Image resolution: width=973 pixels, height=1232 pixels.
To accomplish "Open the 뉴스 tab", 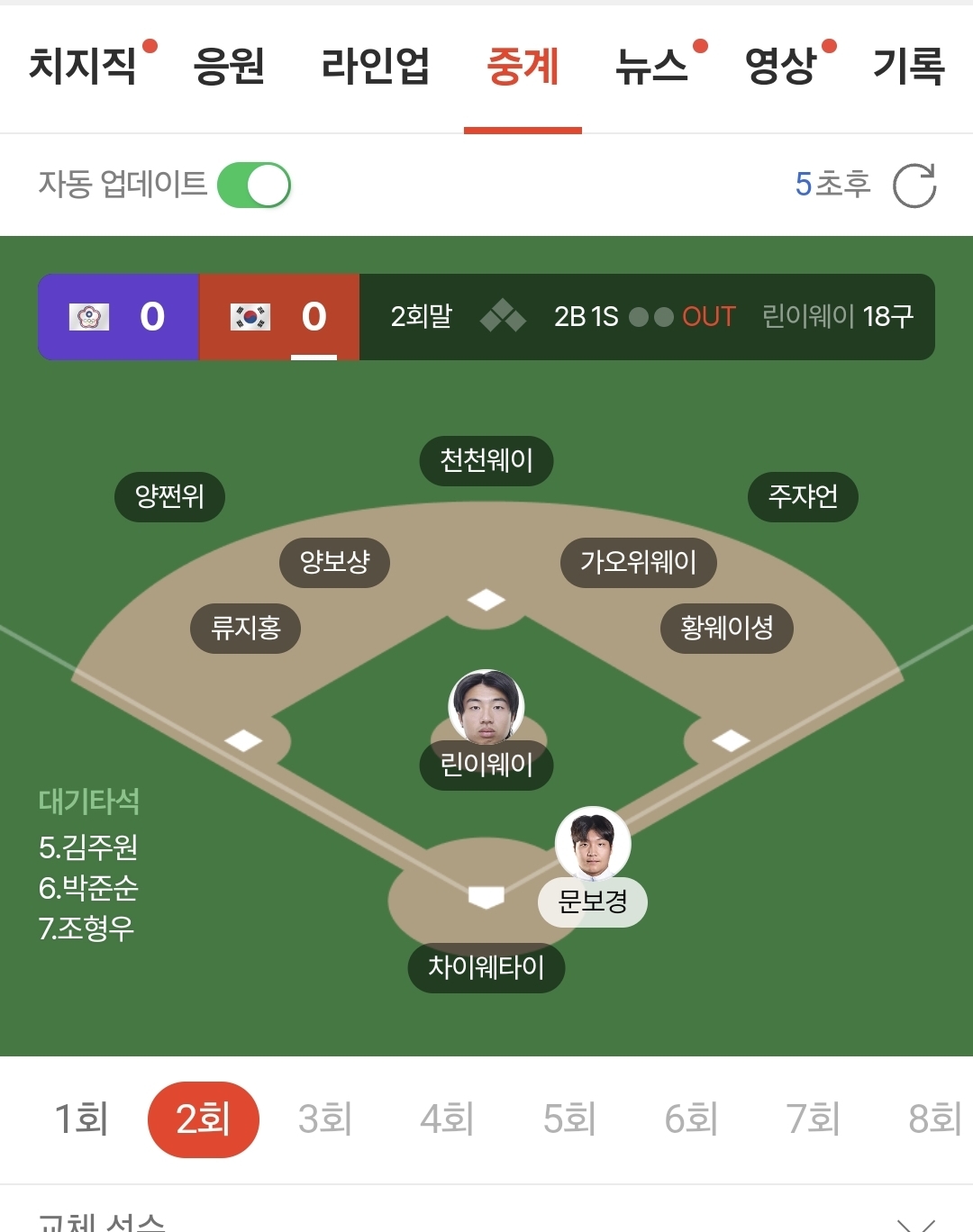I will pos(651,66).
